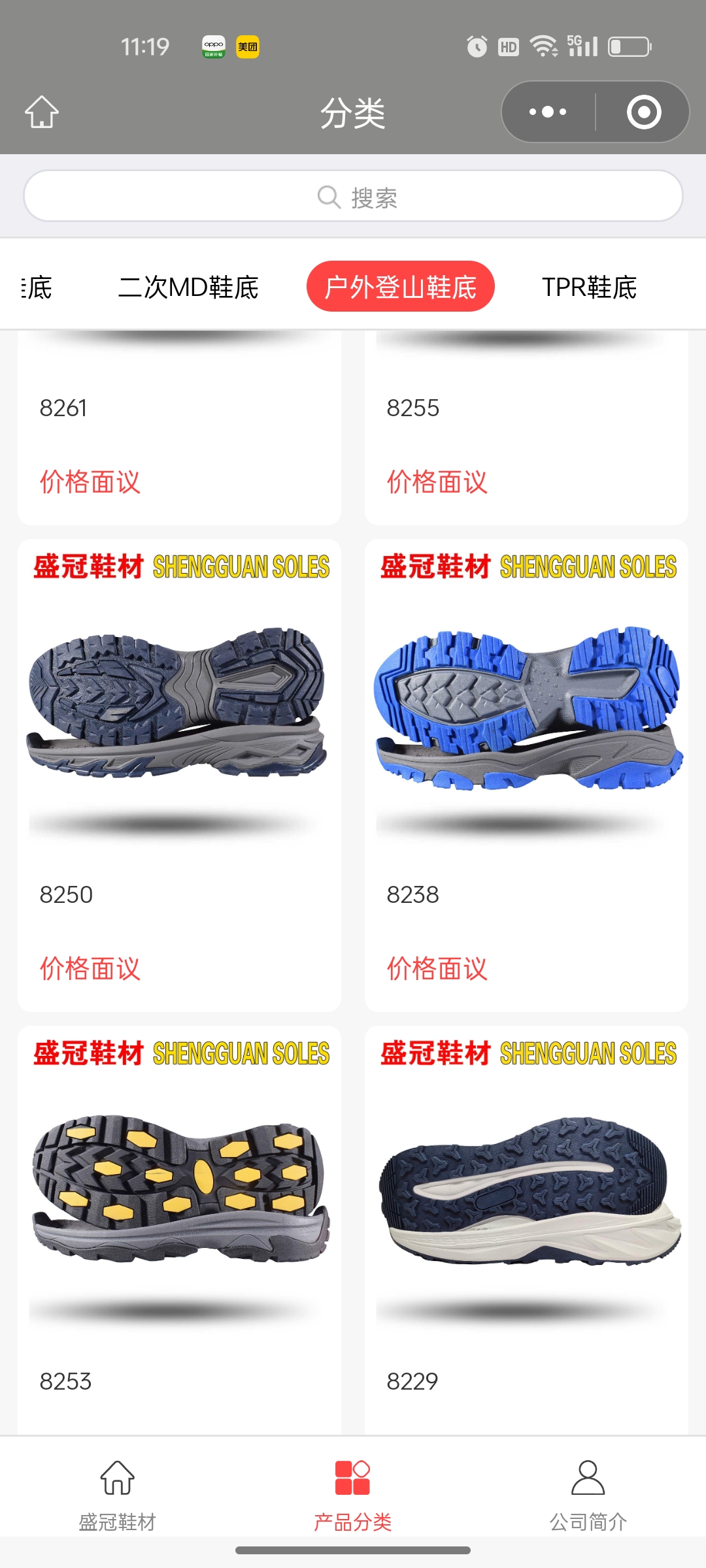Image resolution: width=706 pixels, height=1568 pixels.
Task: Close the mini program with the circle button
Action: click(x=643, y=112)
